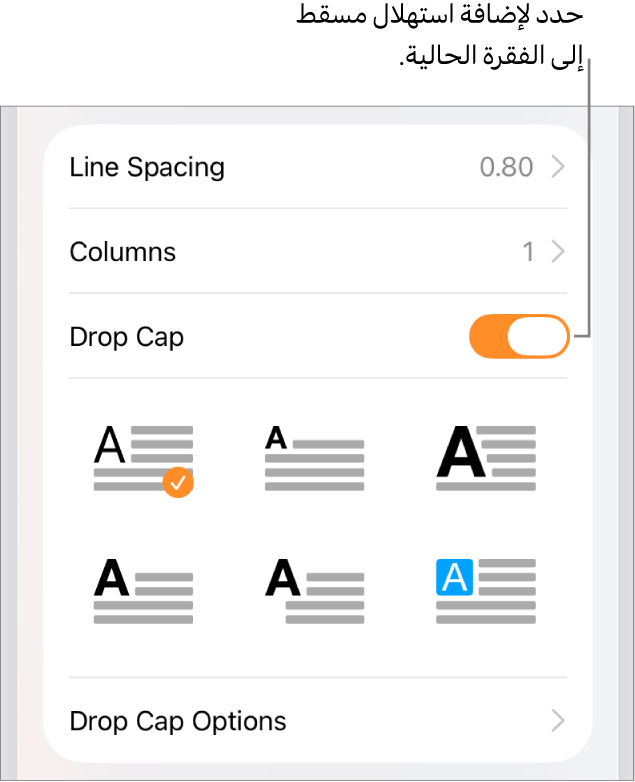Screen dimensions: 635x782
Task: Pick the bold two-line drop cap style
Action: (x=144, y=591)
